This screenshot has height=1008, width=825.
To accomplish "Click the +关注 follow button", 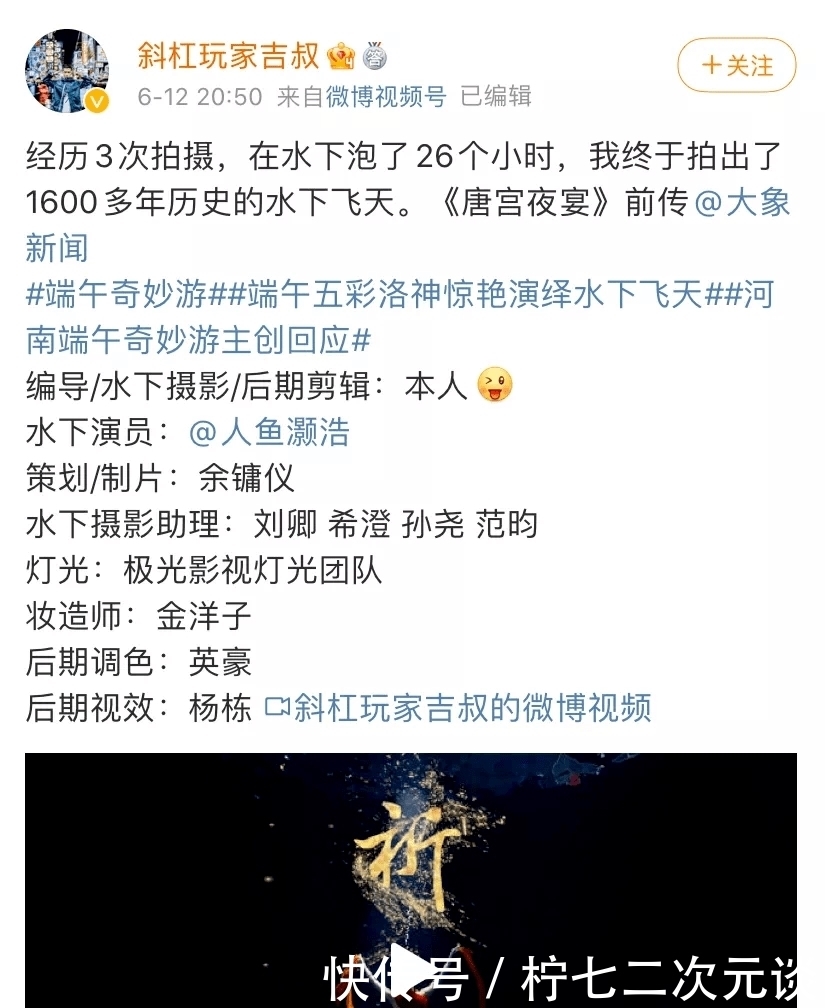I will coord(734,67).
